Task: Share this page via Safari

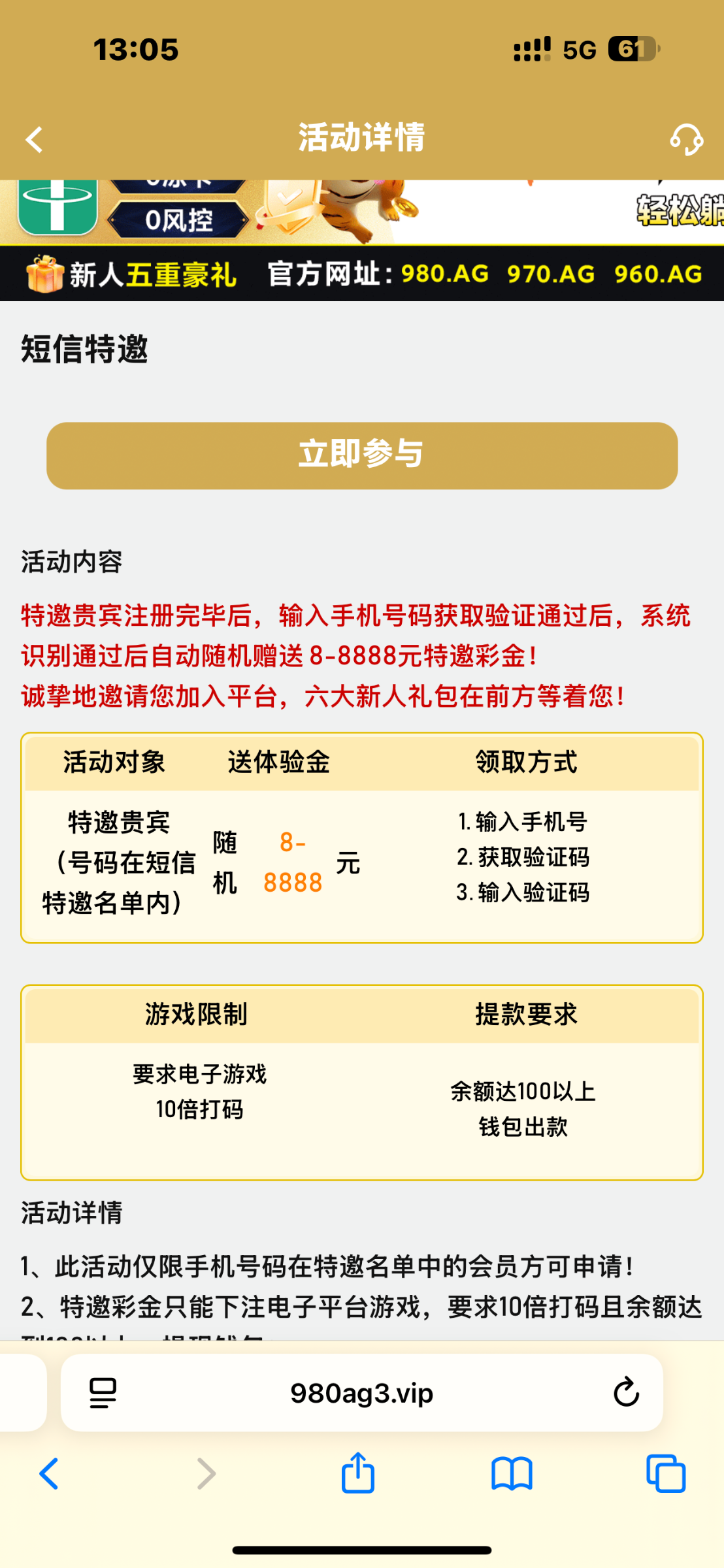Action: point(358,1473)
